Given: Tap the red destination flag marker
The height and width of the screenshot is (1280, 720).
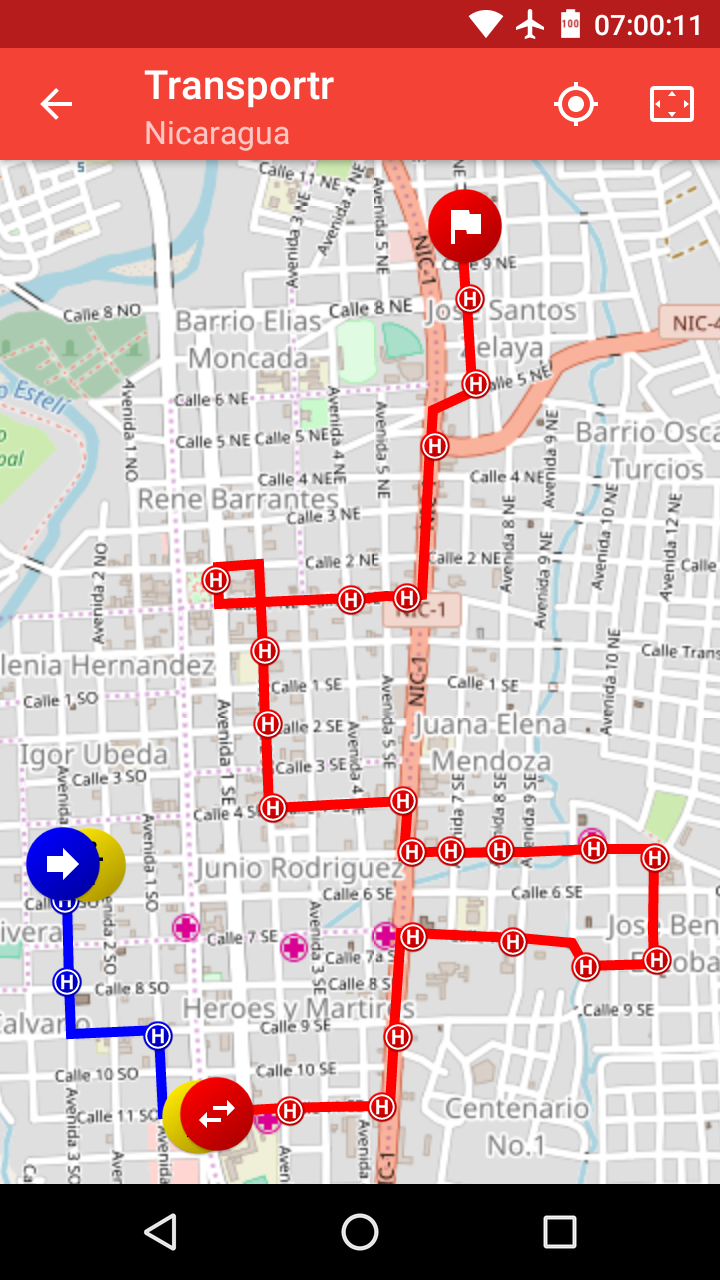Looking at the screenshot, I should pyautogui.click(x=465, y=226).
